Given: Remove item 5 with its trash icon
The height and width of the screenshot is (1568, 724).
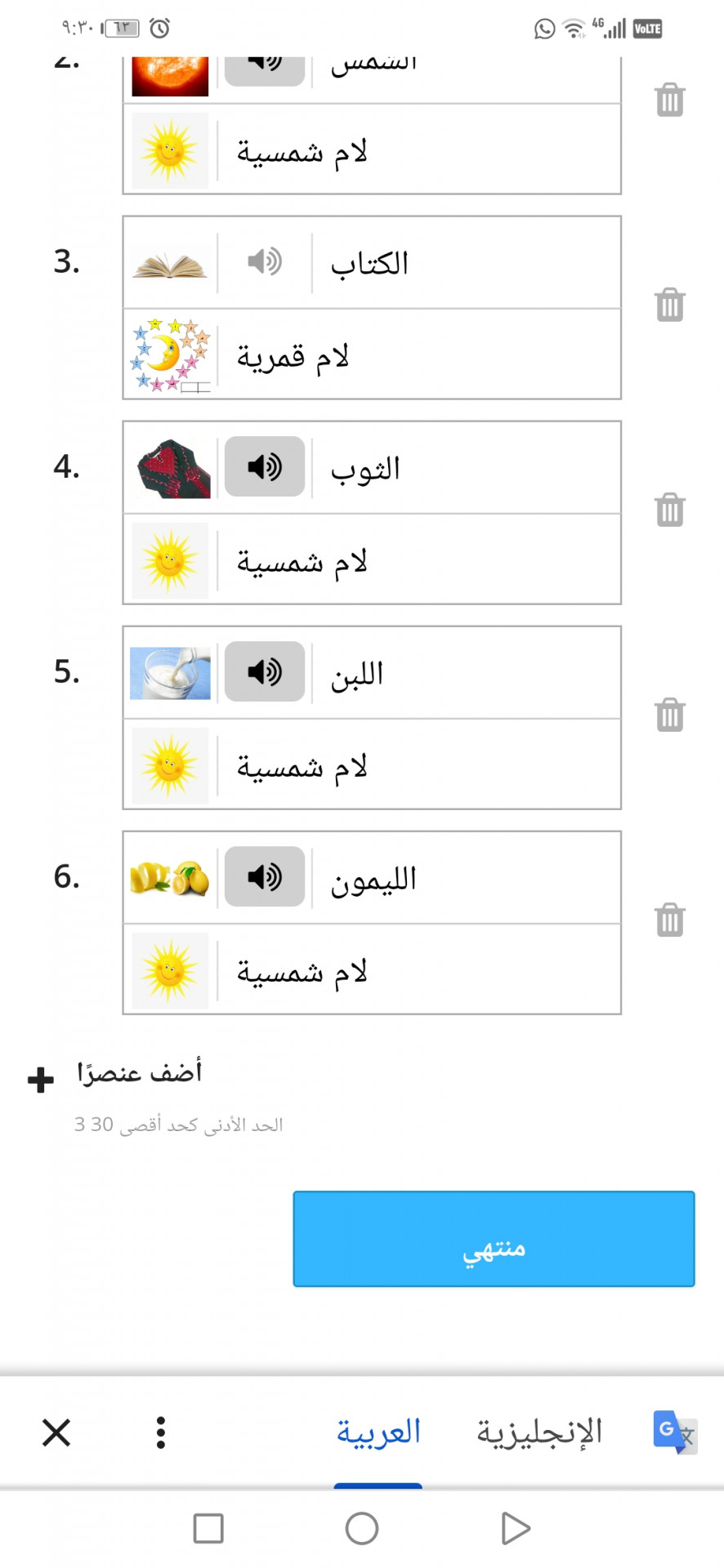Looking at the screenshot, I should tap(669, 715).
